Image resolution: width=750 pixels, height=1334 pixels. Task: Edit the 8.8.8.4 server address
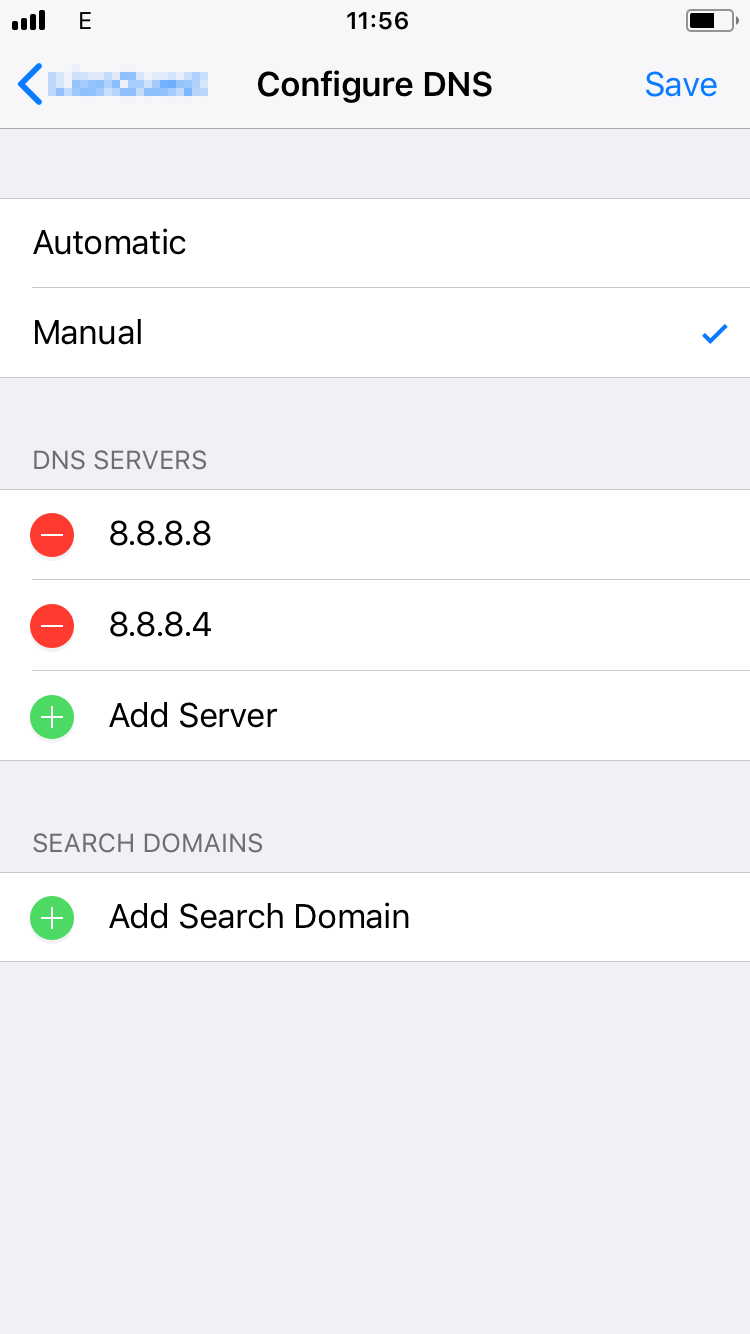click(x=160, y=626)
